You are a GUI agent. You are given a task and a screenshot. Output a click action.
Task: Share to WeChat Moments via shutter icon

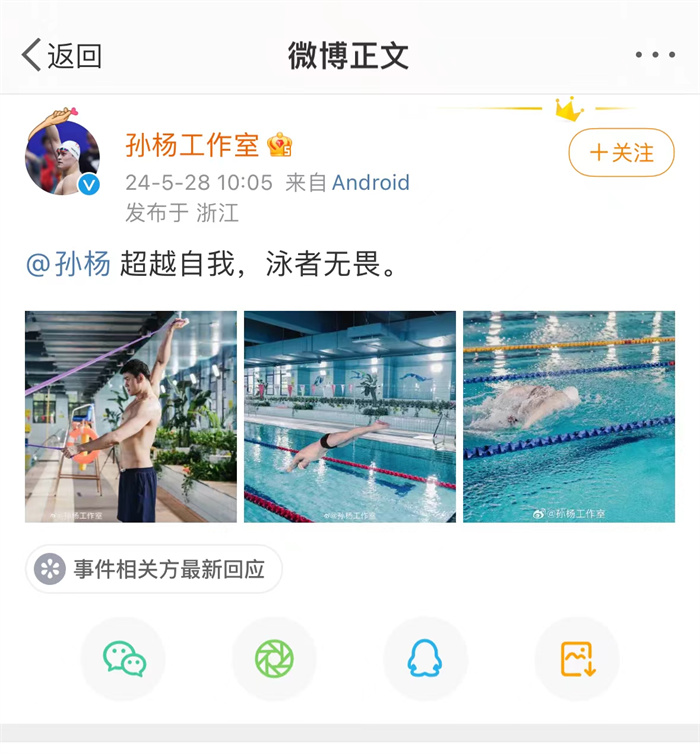click(274, 659)
